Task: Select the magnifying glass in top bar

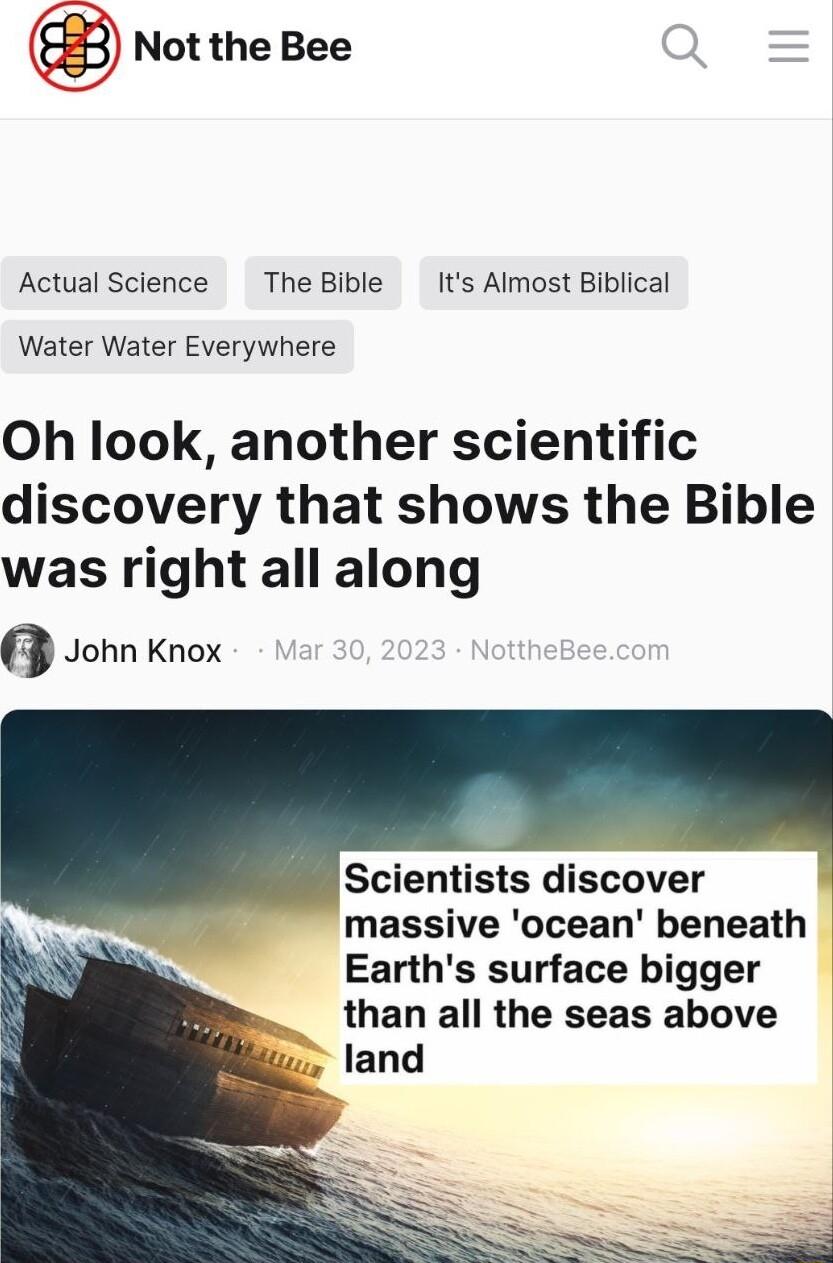Action: point(684,45)
